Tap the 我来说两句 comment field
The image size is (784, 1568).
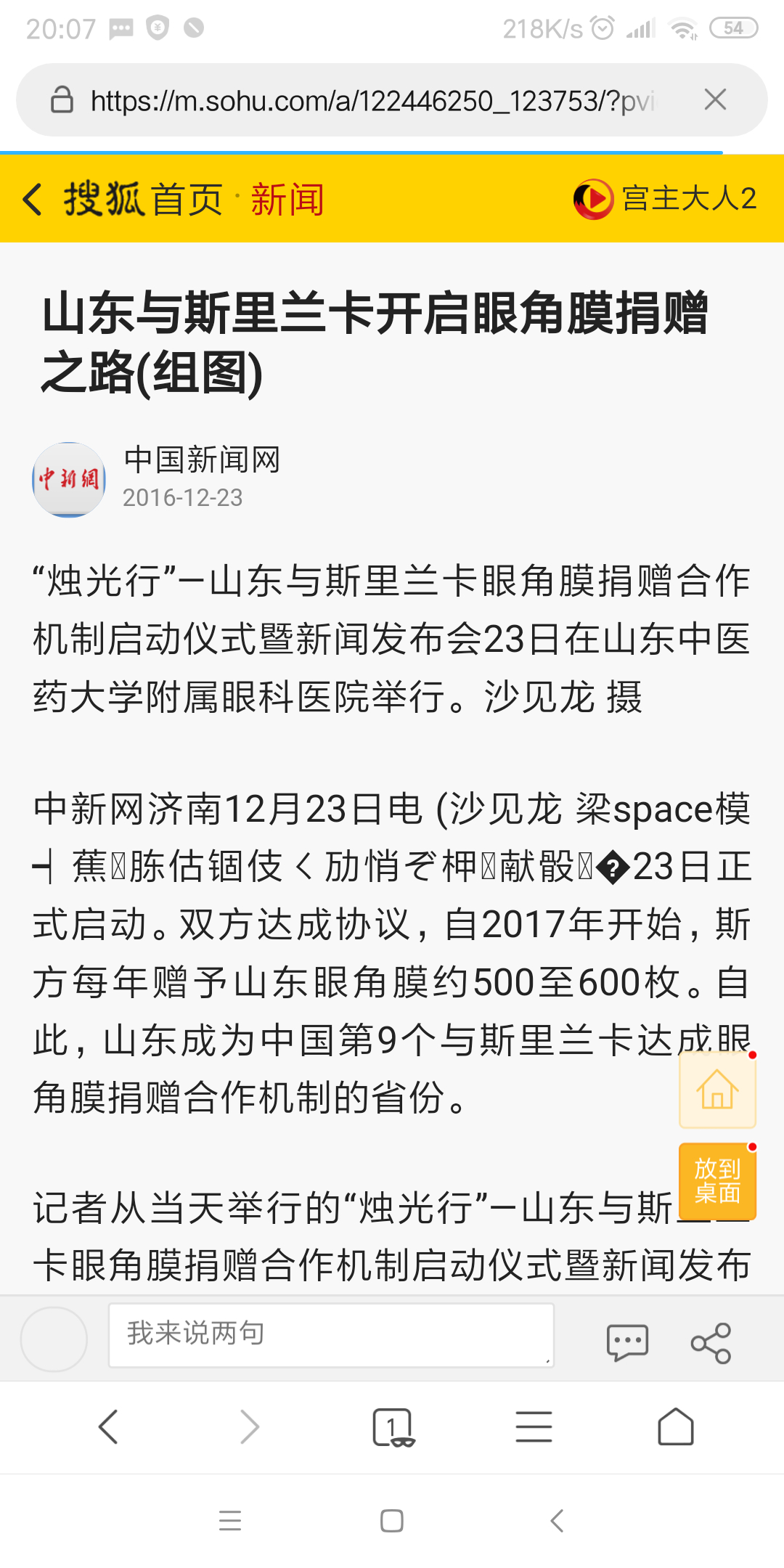click(331, 1335)
